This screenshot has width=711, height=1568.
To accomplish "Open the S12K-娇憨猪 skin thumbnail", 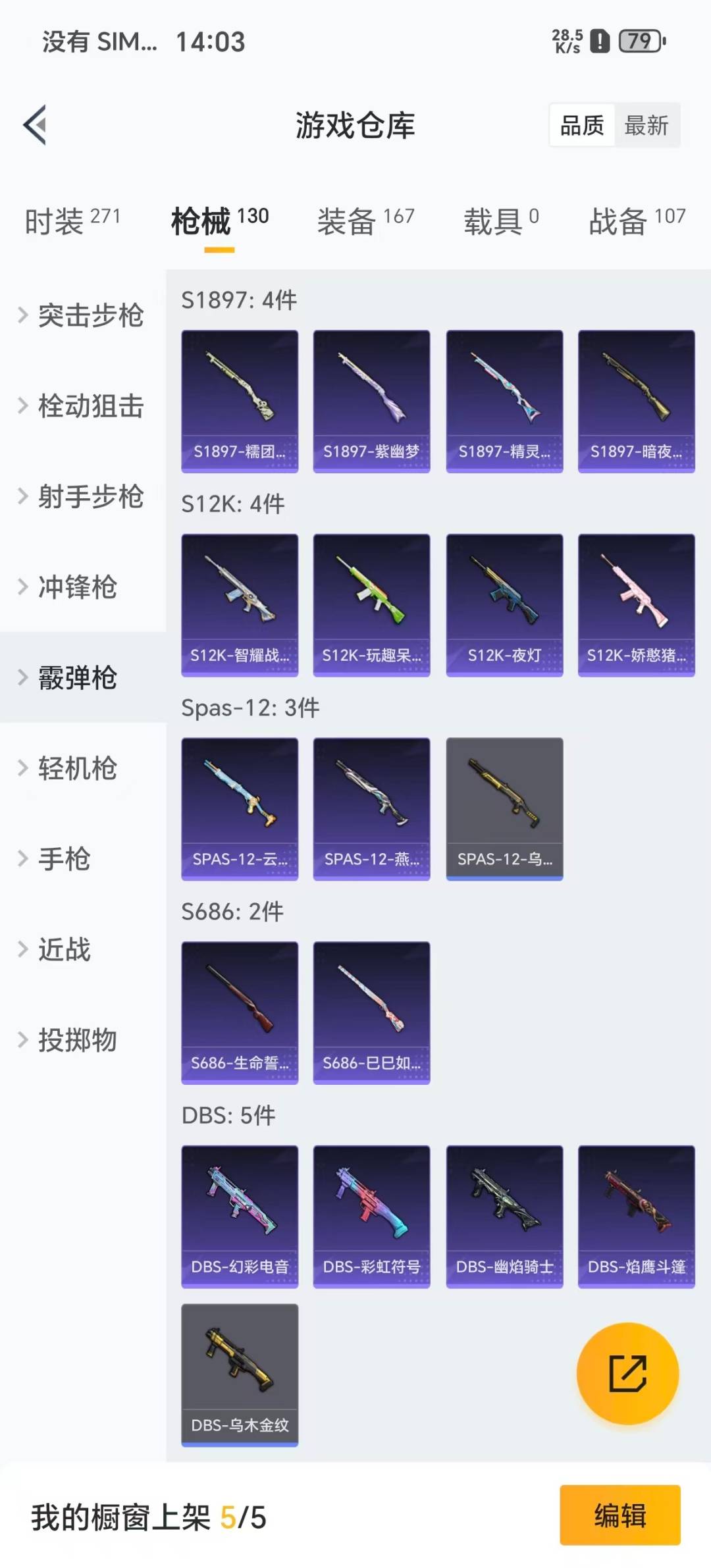I will click(636, 604).
